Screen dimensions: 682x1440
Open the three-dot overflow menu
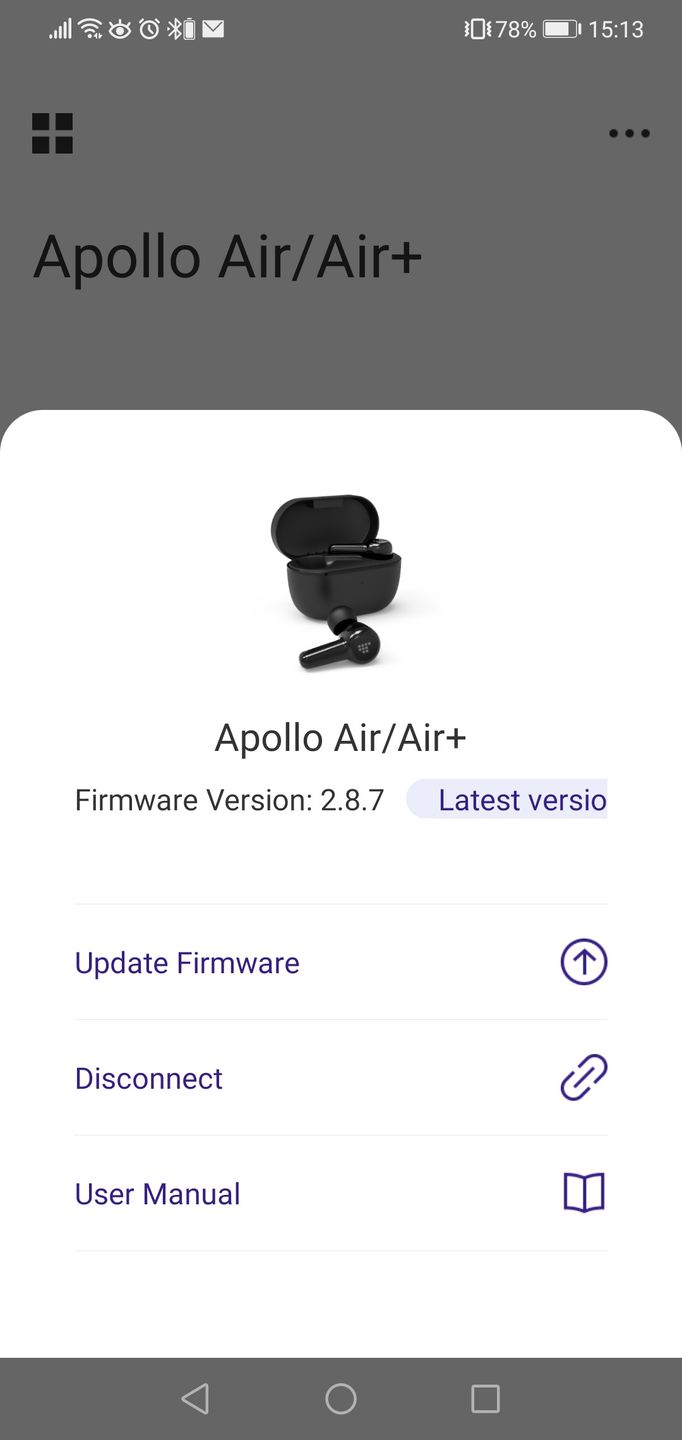(x=629, y=134)
